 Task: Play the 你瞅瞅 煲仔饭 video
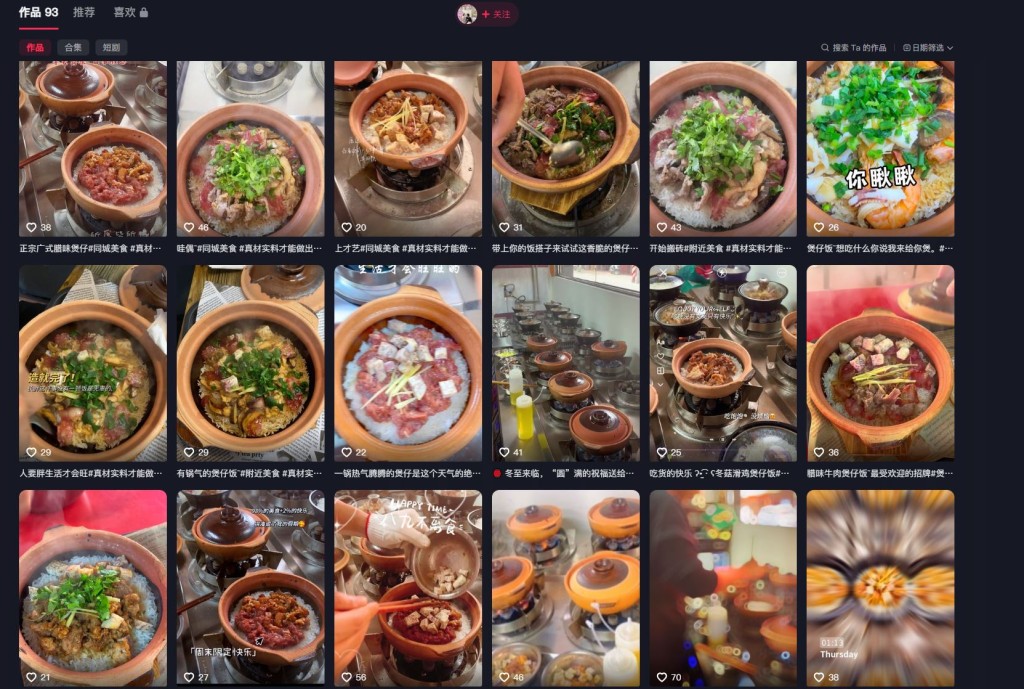(880, 148)
